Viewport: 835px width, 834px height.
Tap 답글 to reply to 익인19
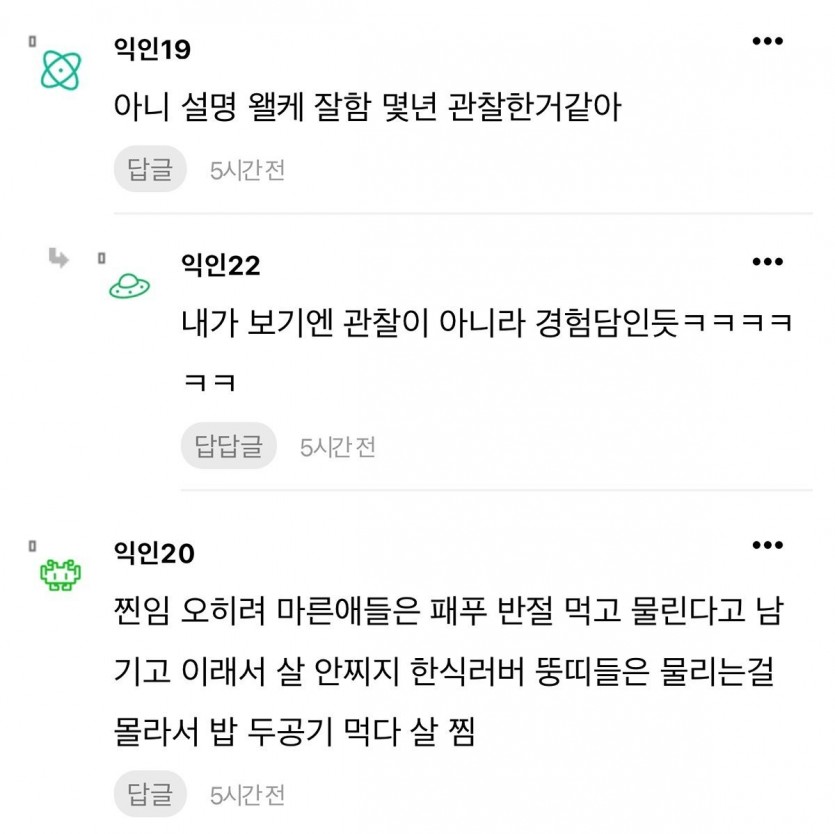(x=150, y=169)
